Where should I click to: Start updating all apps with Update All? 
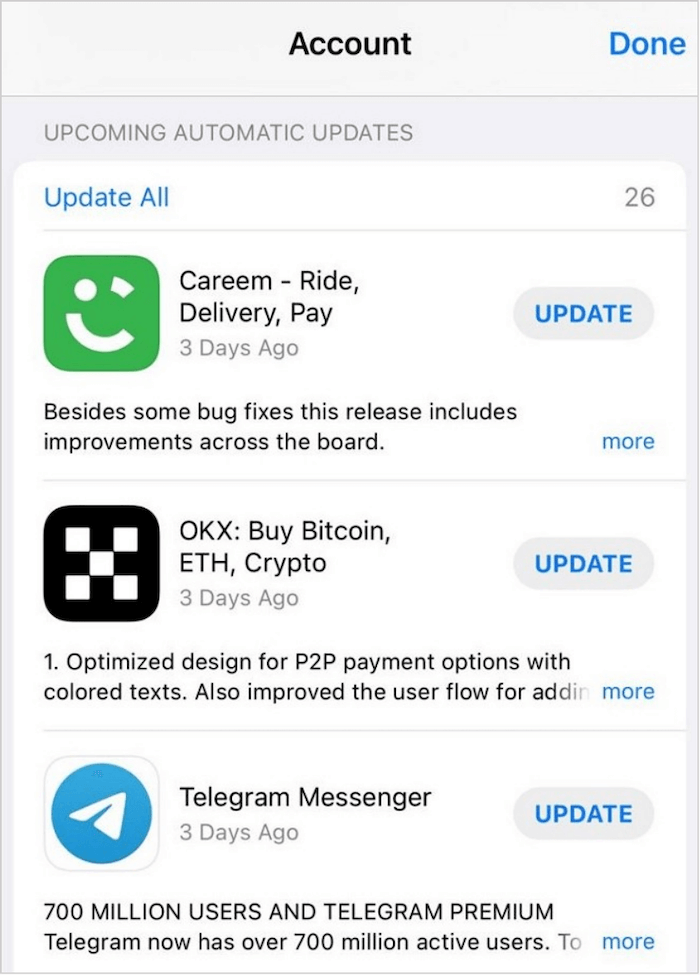pos(106,197)
